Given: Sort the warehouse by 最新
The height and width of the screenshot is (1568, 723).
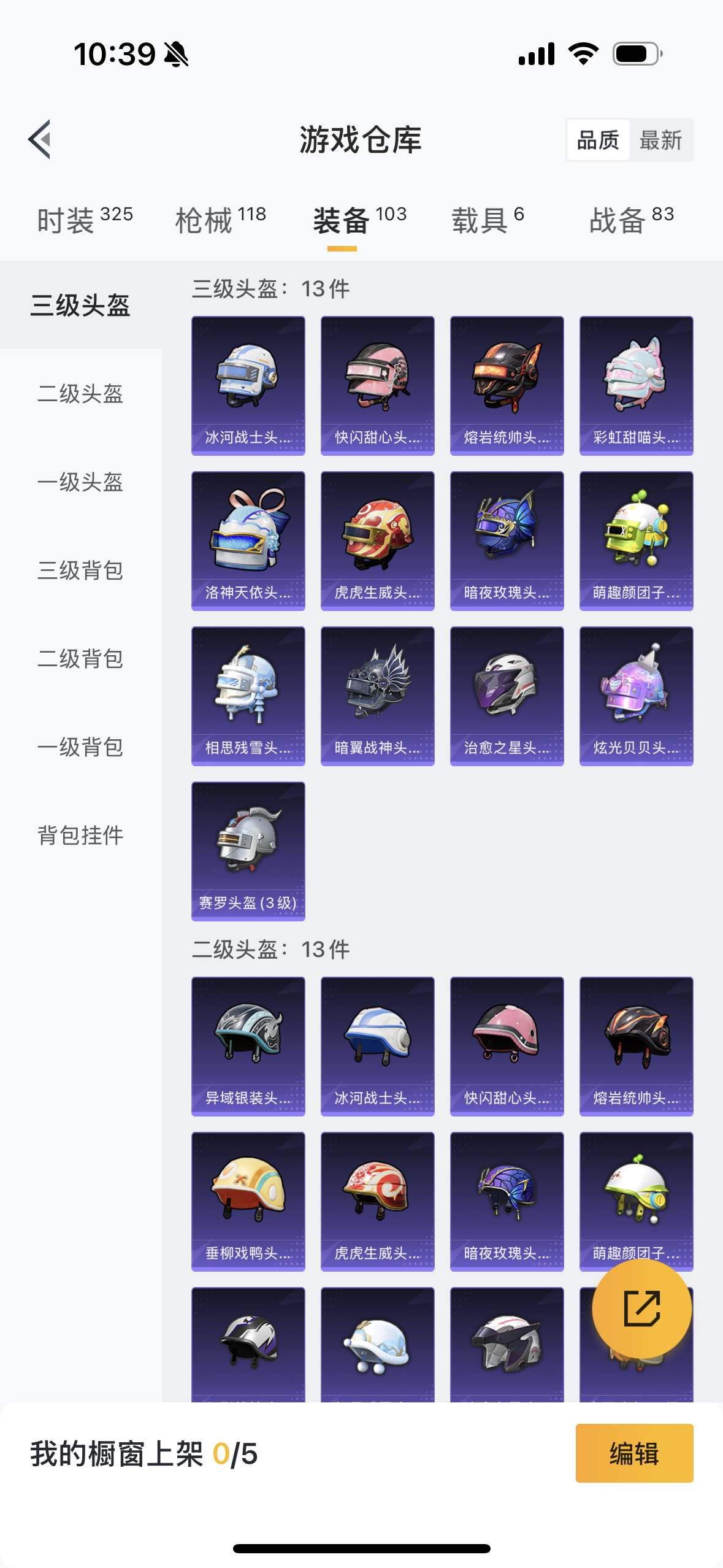Looking at the screenshot, I should click(660, 140).
